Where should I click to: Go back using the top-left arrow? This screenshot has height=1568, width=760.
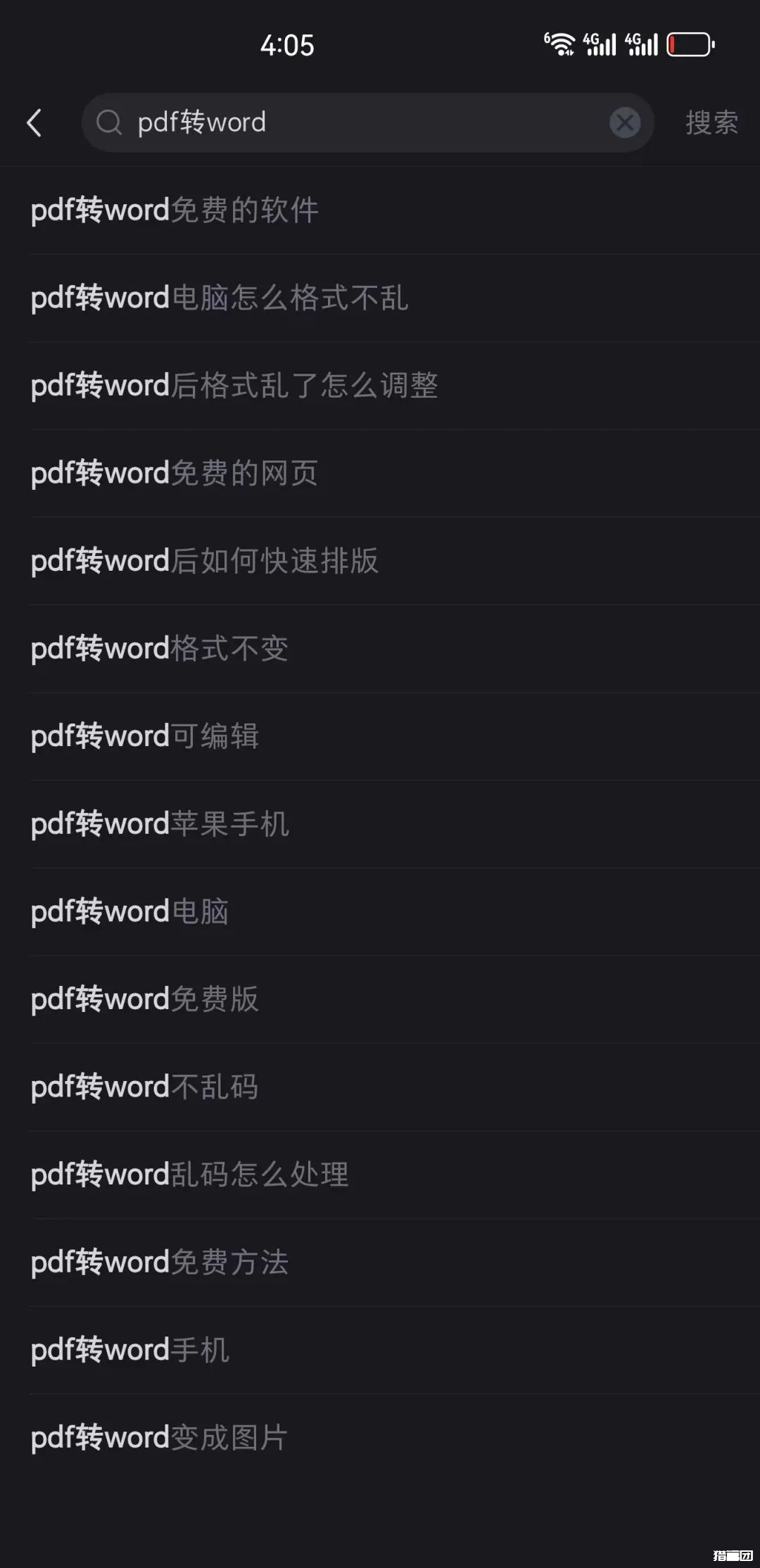[34, 122]
